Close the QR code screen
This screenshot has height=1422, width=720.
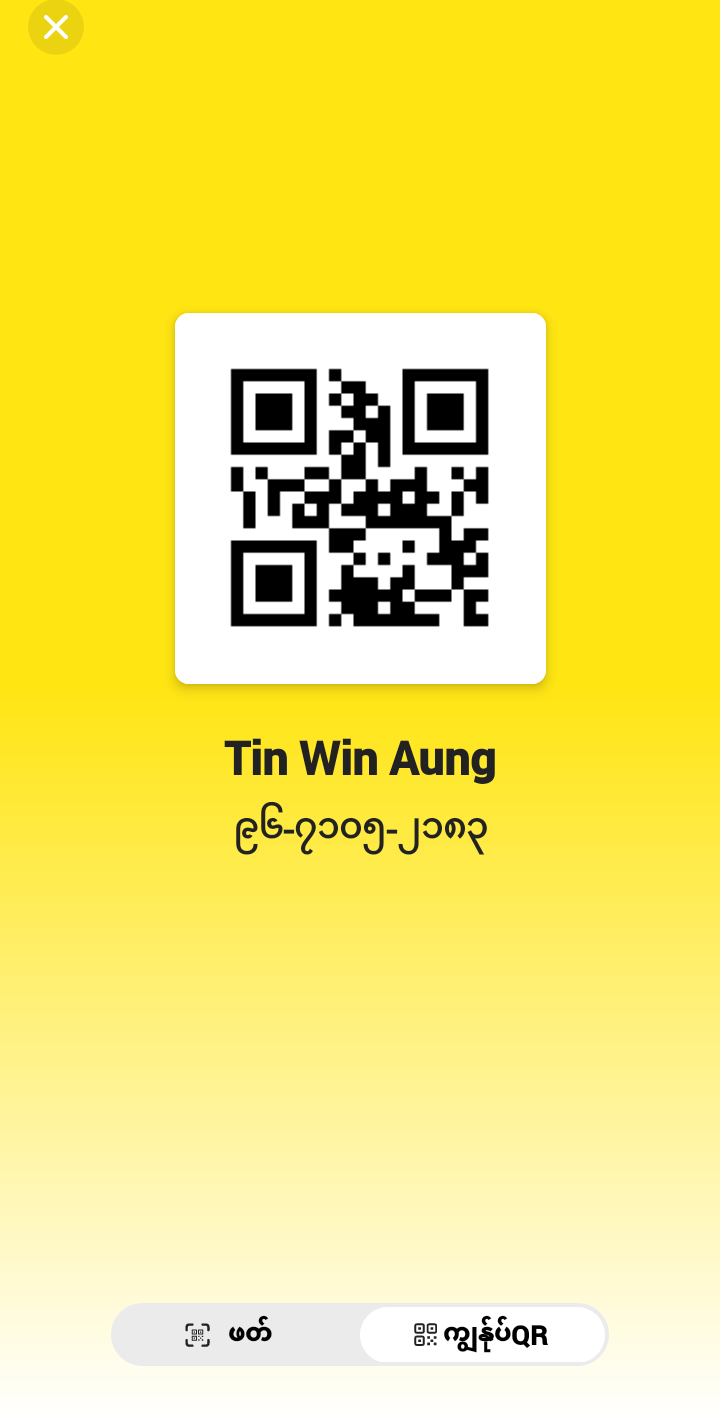pos(56,28)
